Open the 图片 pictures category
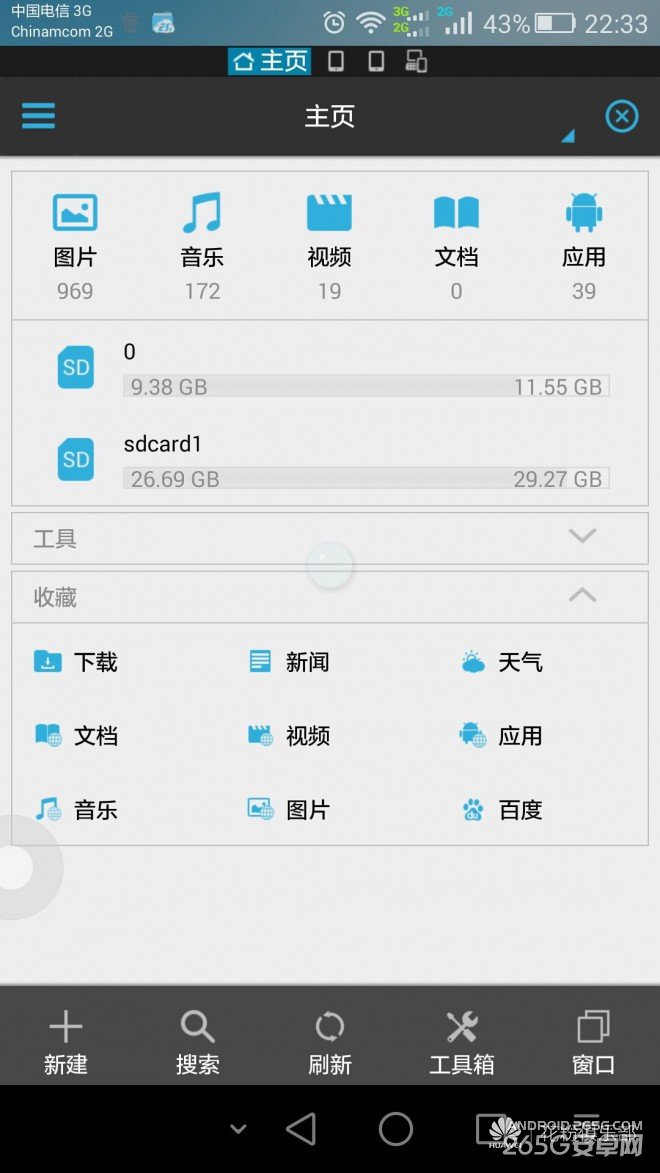The width and height of the screenshot is (660, 1173). point(75,245)
